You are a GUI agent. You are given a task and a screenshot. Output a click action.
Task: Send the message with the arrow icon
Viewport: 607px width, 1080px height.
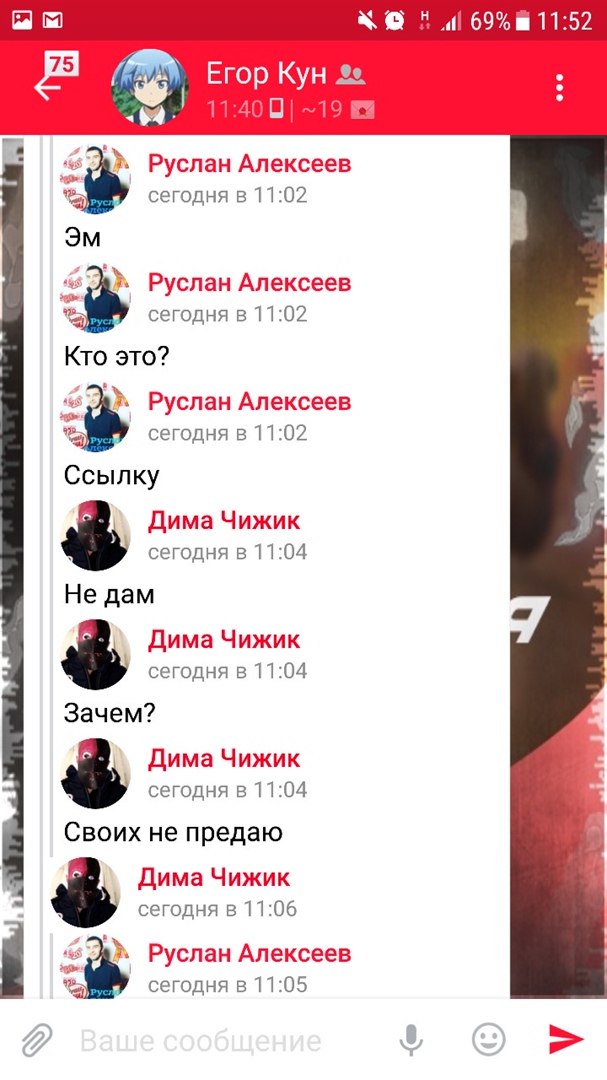point(566,1040)
